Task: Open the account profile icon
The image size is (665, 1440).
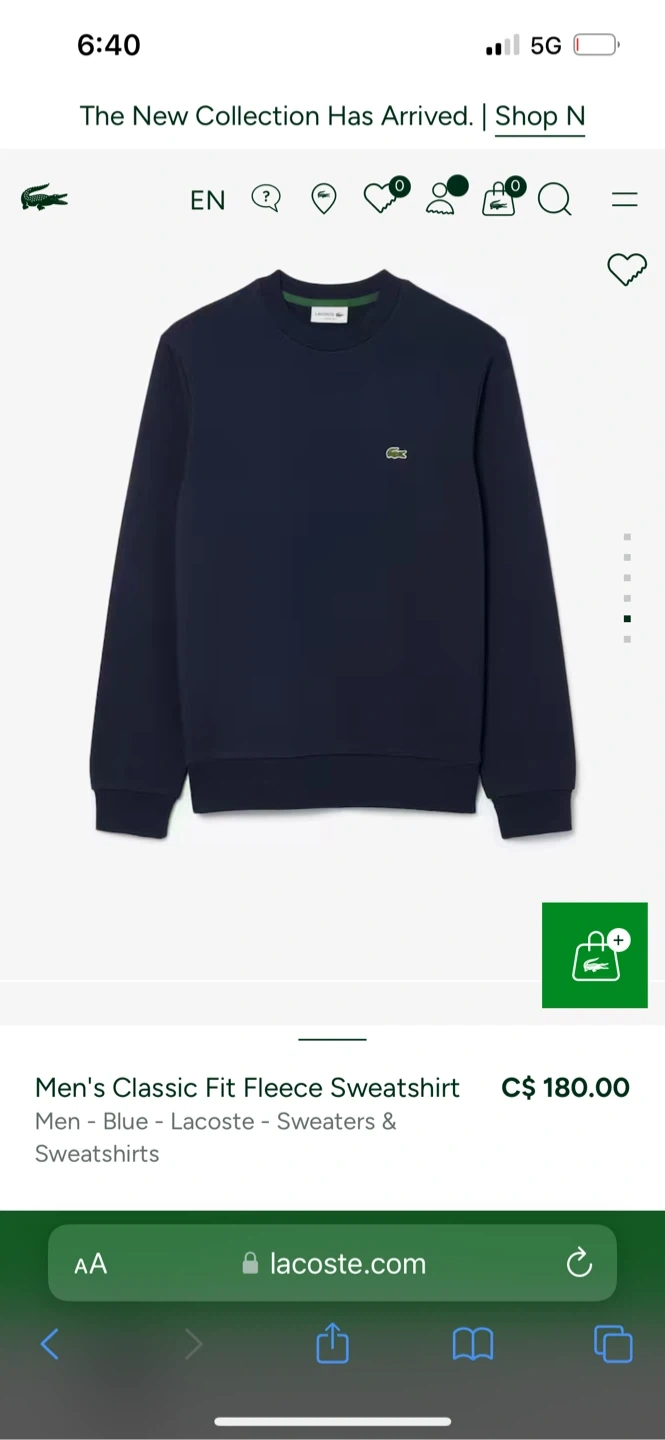Action: pyautogui.click(x=443, y=197)
